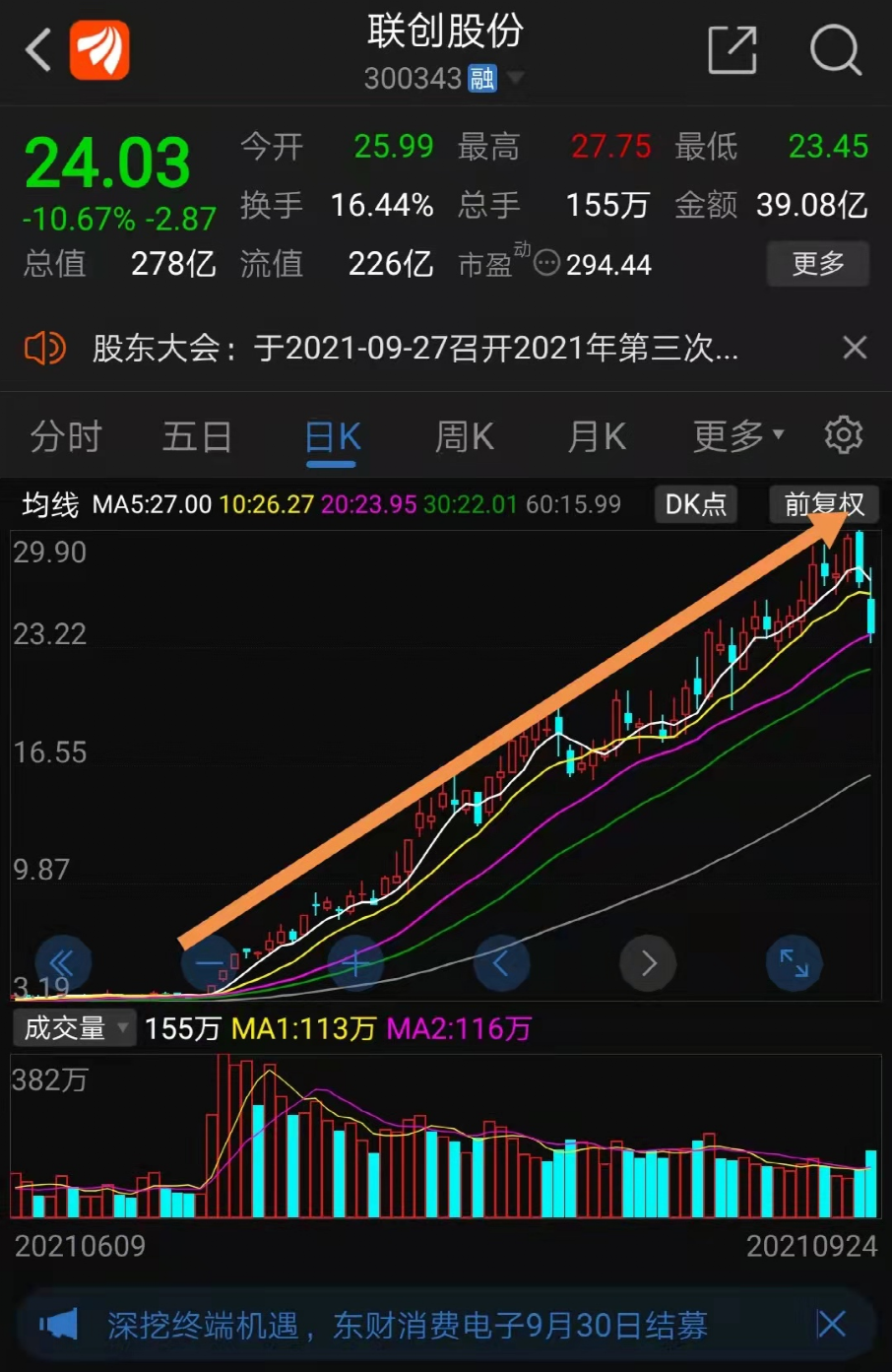Expand the 更多 chart period dropdown
The height and width of the screenshot is (1372, 892).
point(737,436)
